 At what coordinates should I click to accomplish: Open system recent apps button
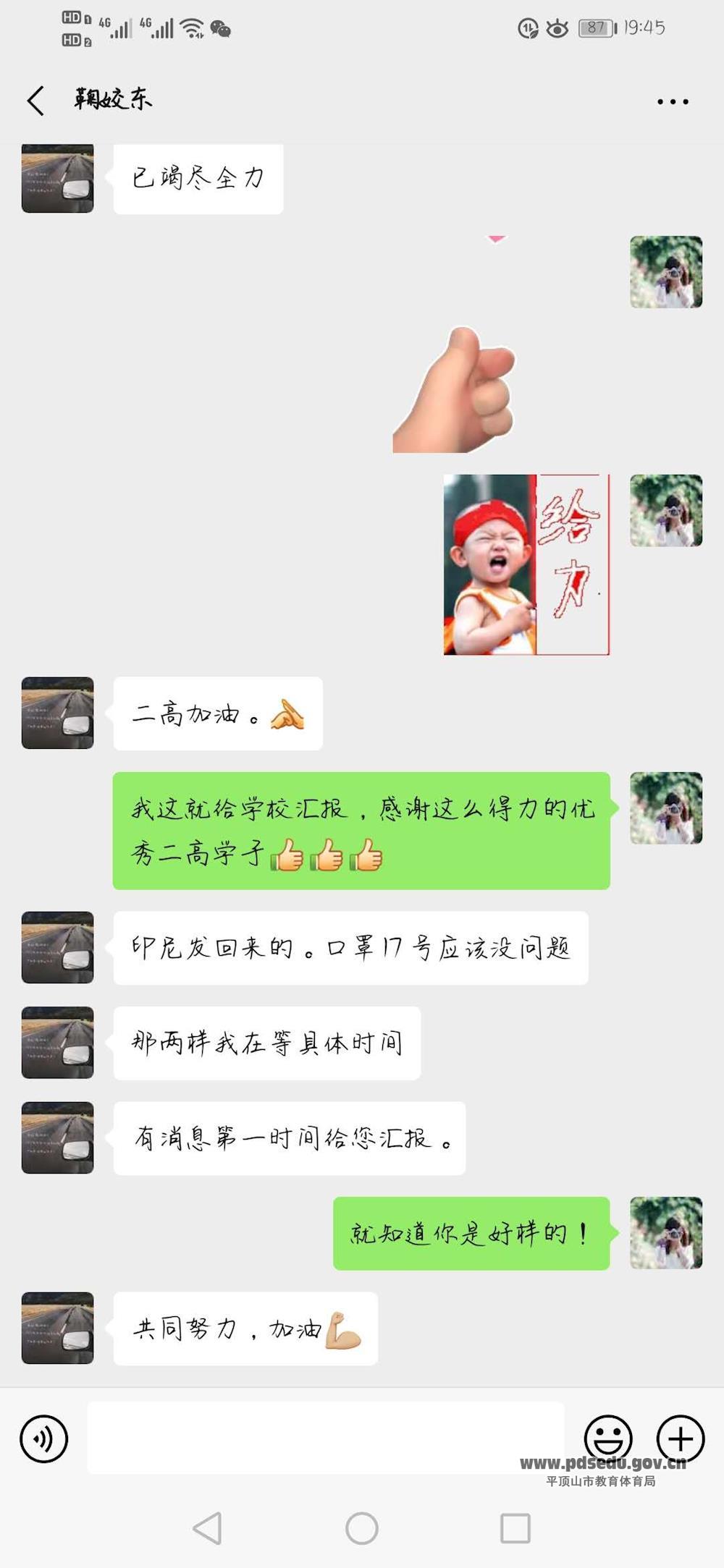click(x=515, y=1529)
